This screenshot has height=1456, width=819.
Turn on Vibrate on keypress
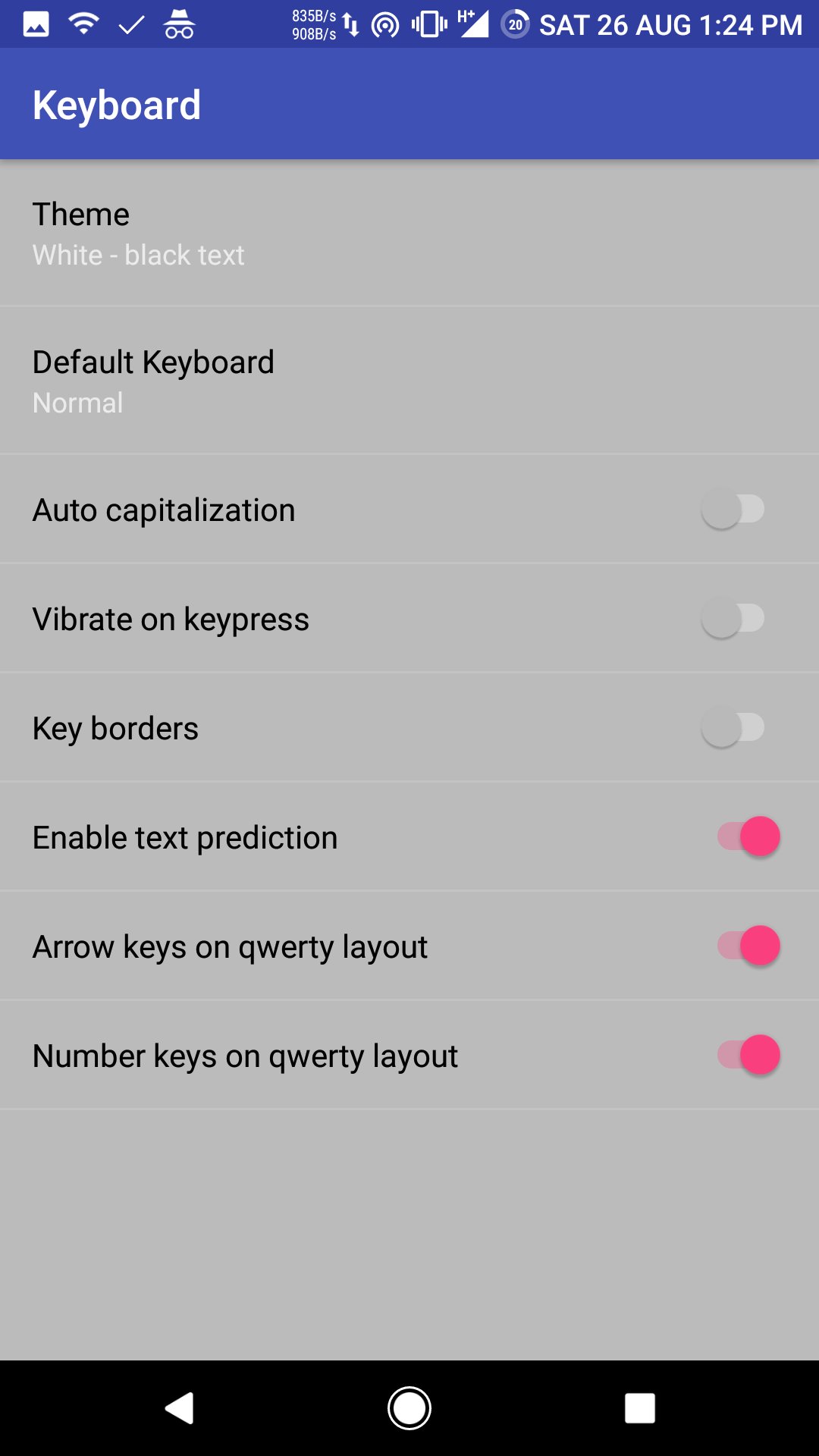tap(733, 619)
